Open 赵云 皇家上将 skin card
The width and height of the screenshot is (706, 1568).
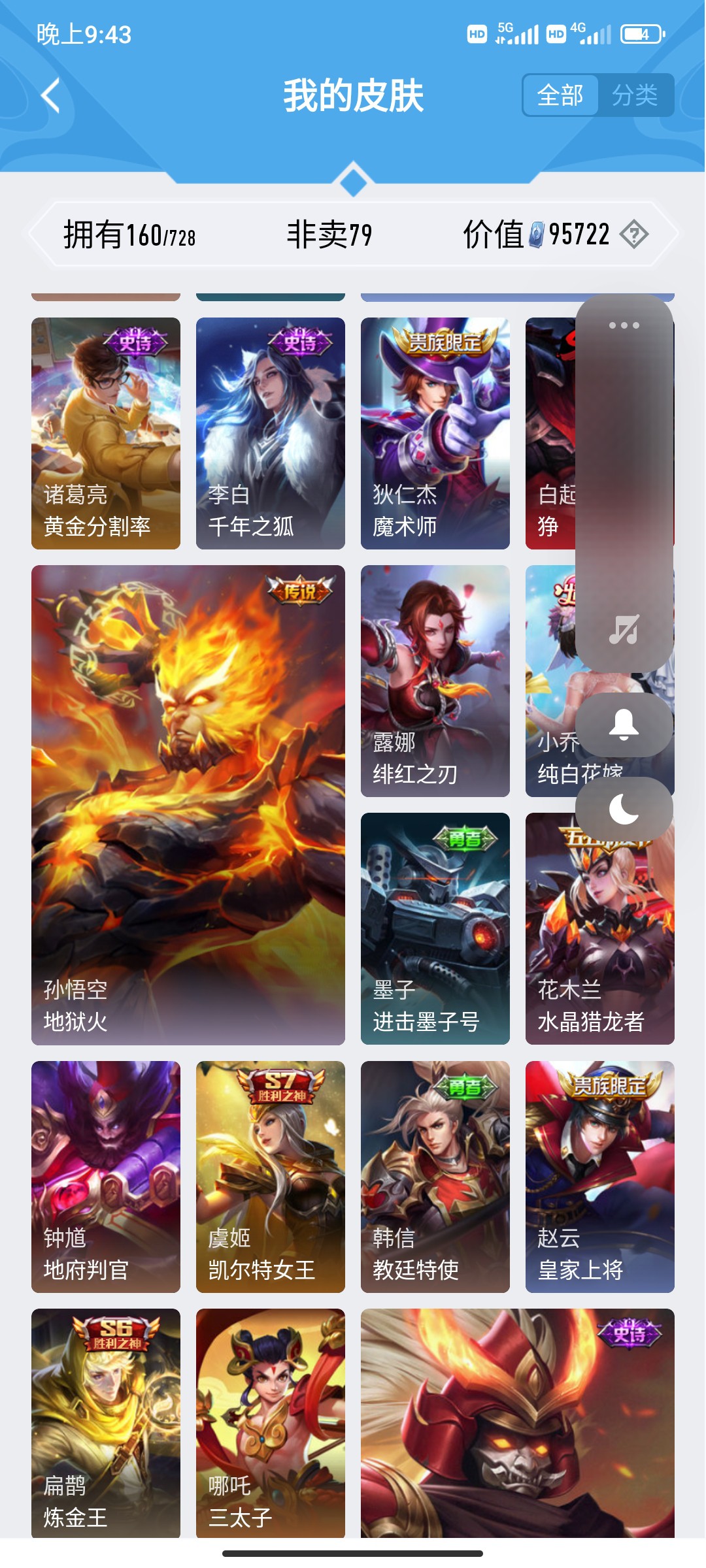click(600, 1176)
